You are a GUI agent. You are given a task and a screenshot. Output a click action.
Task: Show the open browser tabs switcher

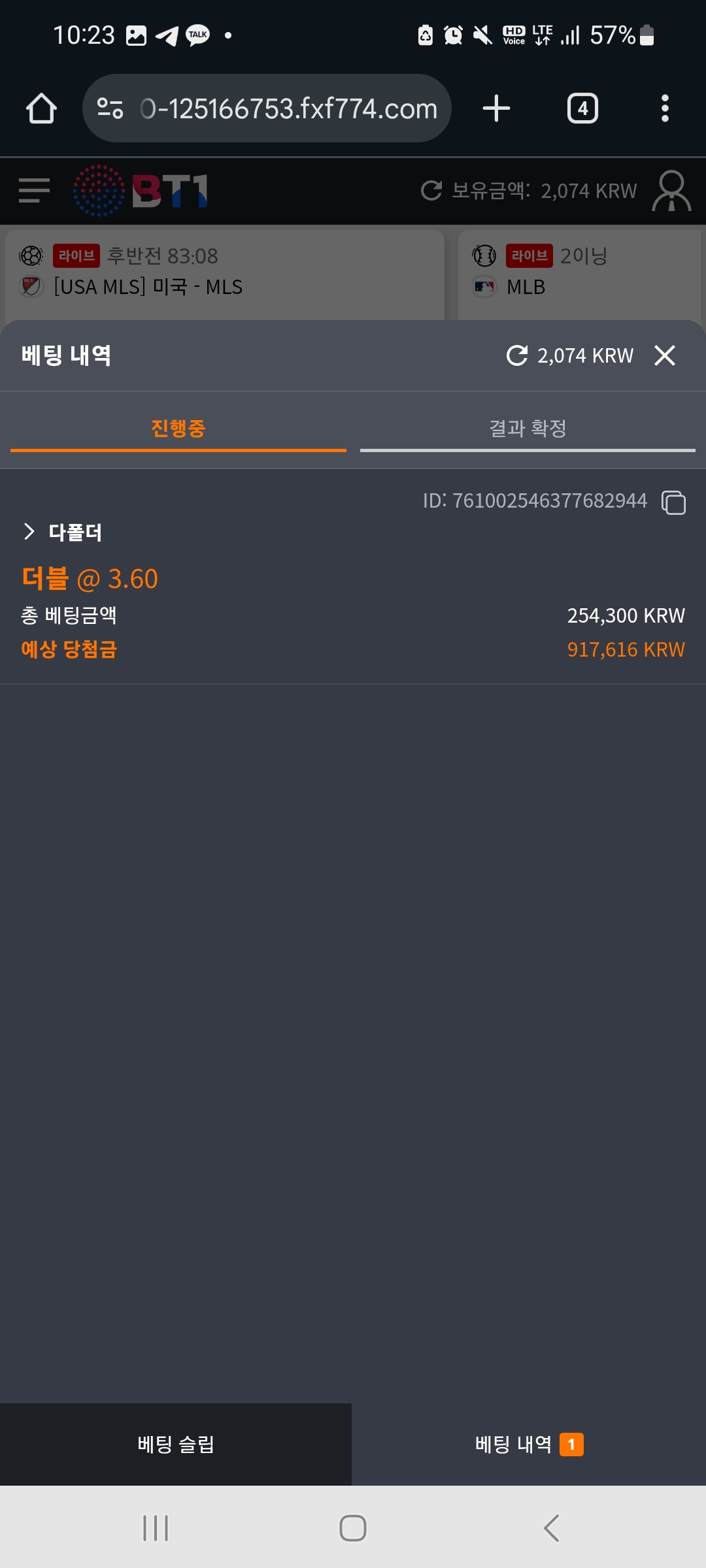tap(582, 108)
